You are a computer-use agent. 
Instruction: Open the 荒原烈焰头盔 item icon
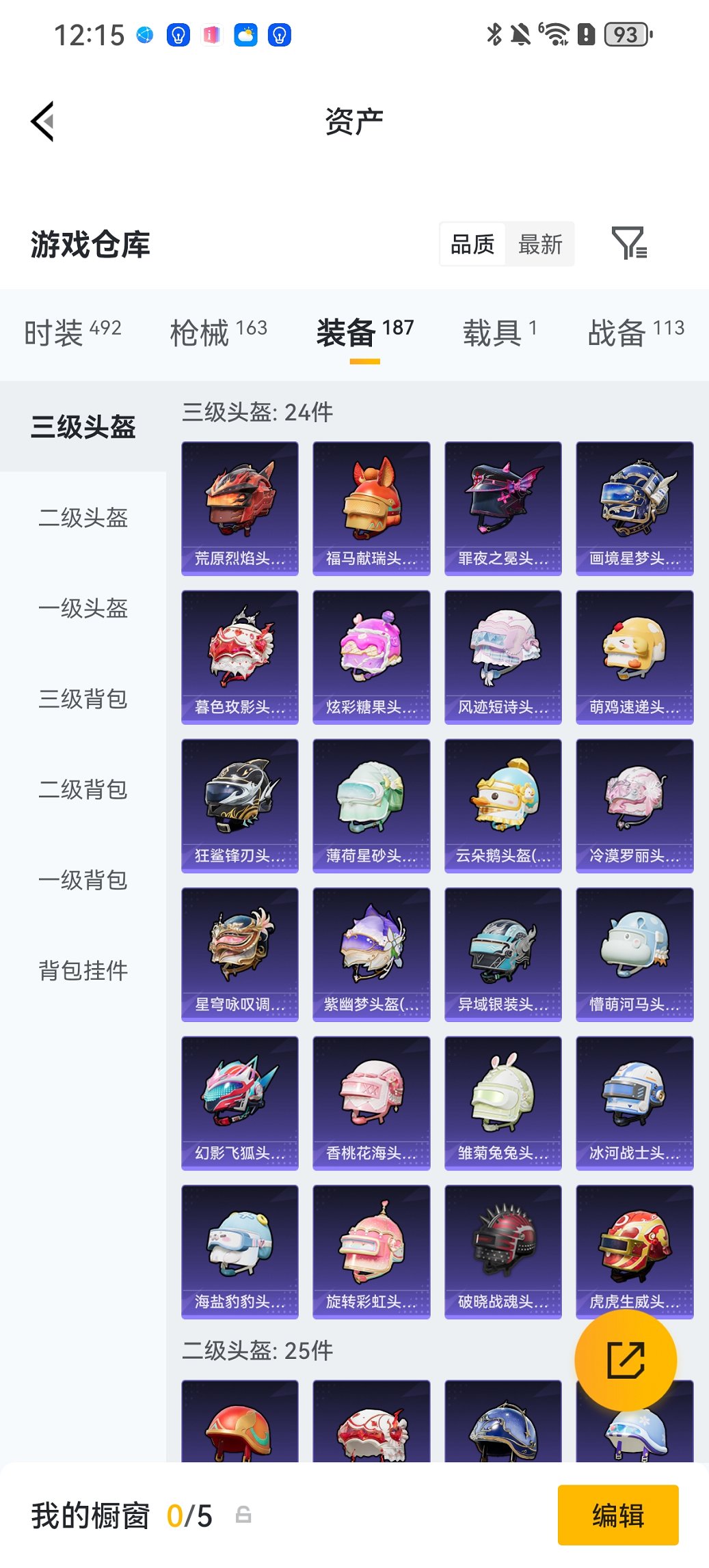click(x=239, y=506)
